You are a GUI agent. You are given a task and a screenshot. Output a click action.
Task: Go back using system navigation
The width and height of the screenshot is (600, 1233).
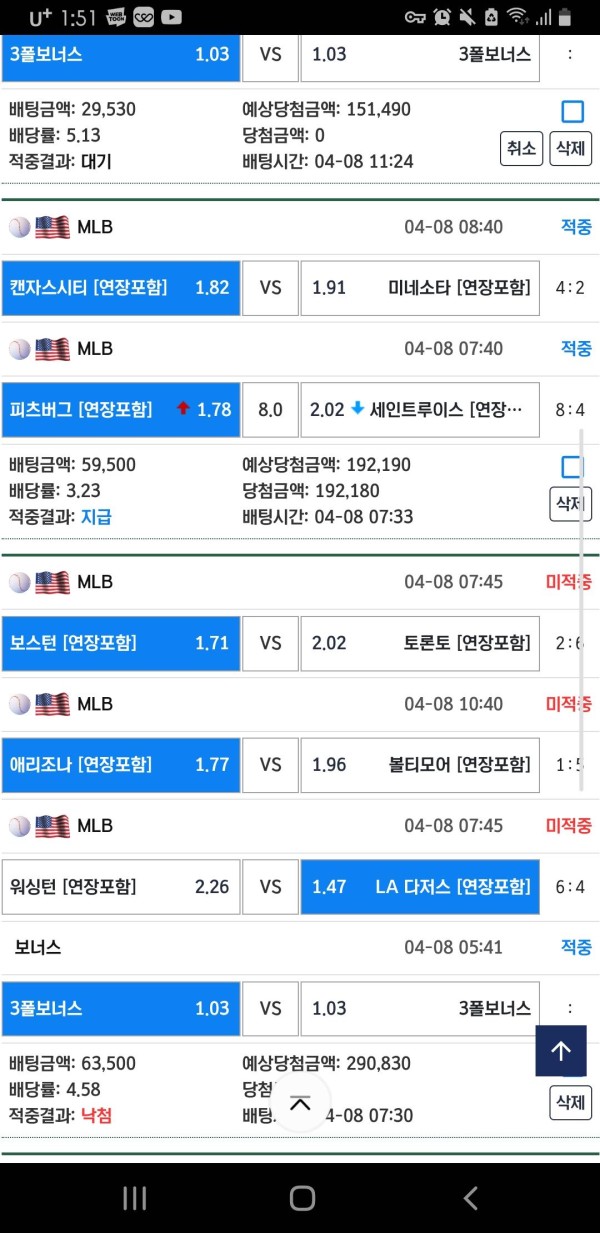click(x=470, y=1198)
